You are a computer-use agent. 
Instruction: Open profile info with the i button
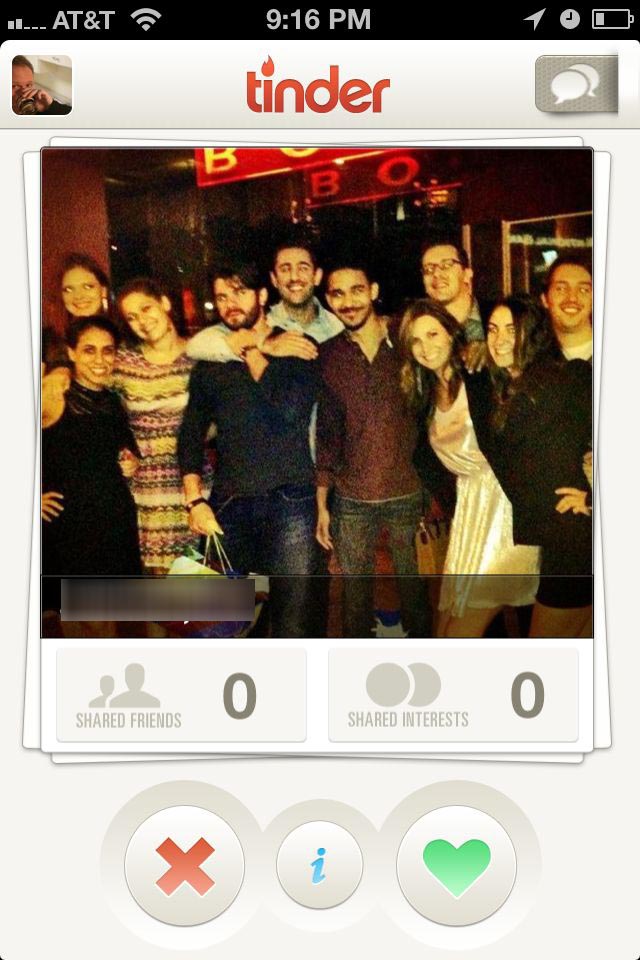click(319, 865)
